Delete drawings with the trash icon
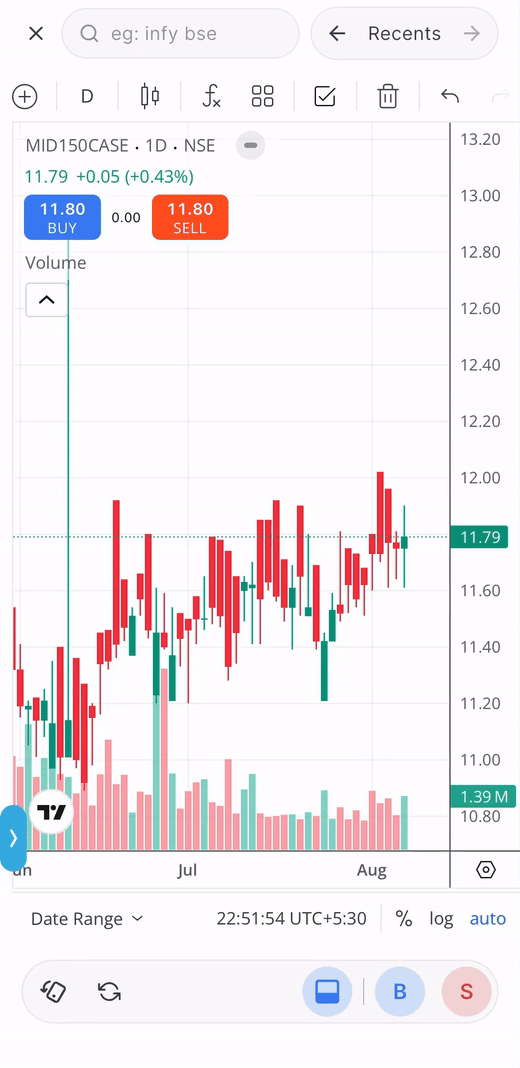The image size is (520, 1068). pyautogui.click(x=388, y=96)
